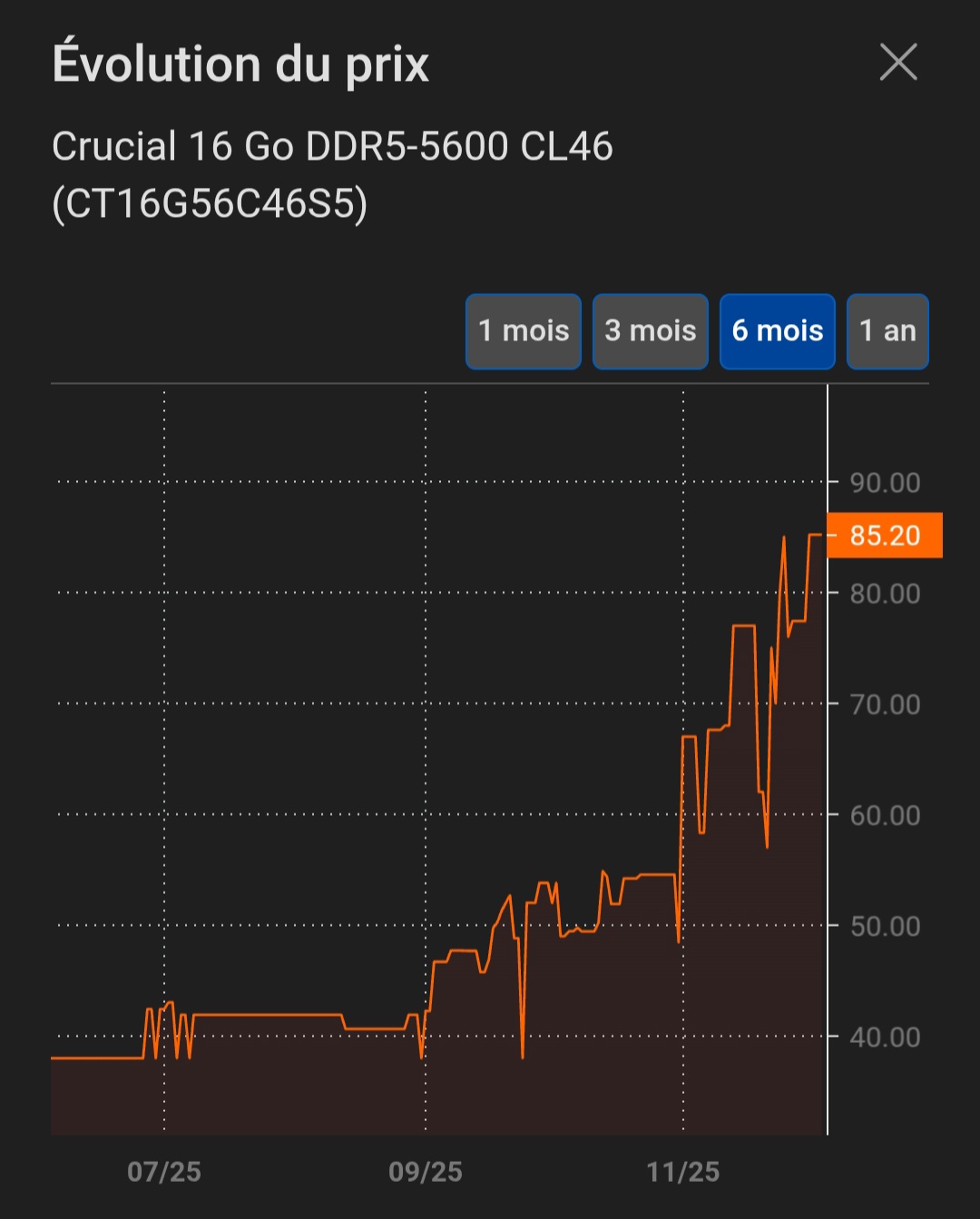This screenshot has height=1219, width=980.
Task: Close the Évolution du prix dialog
Action: [x=898, y=63]
